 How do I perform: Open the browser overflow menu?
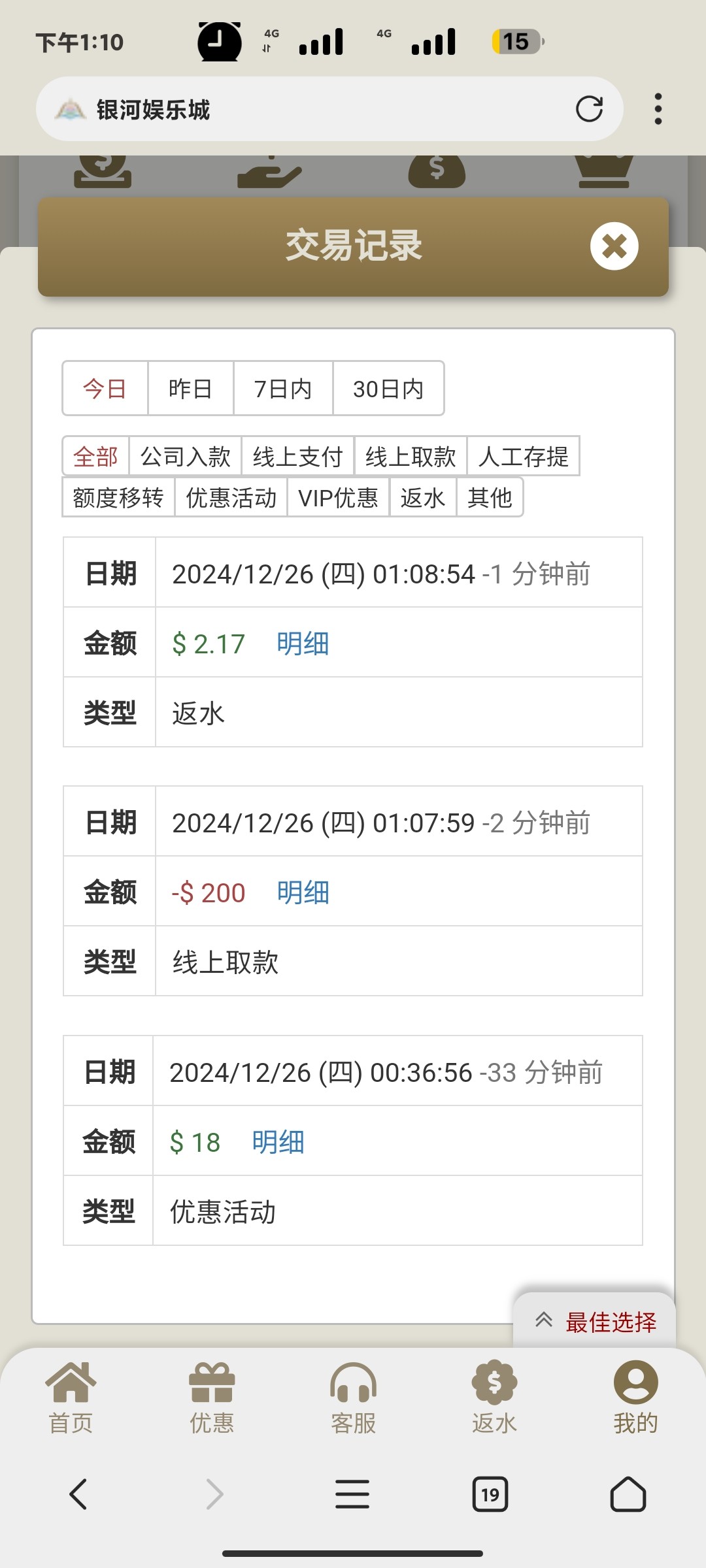(658, 109)
